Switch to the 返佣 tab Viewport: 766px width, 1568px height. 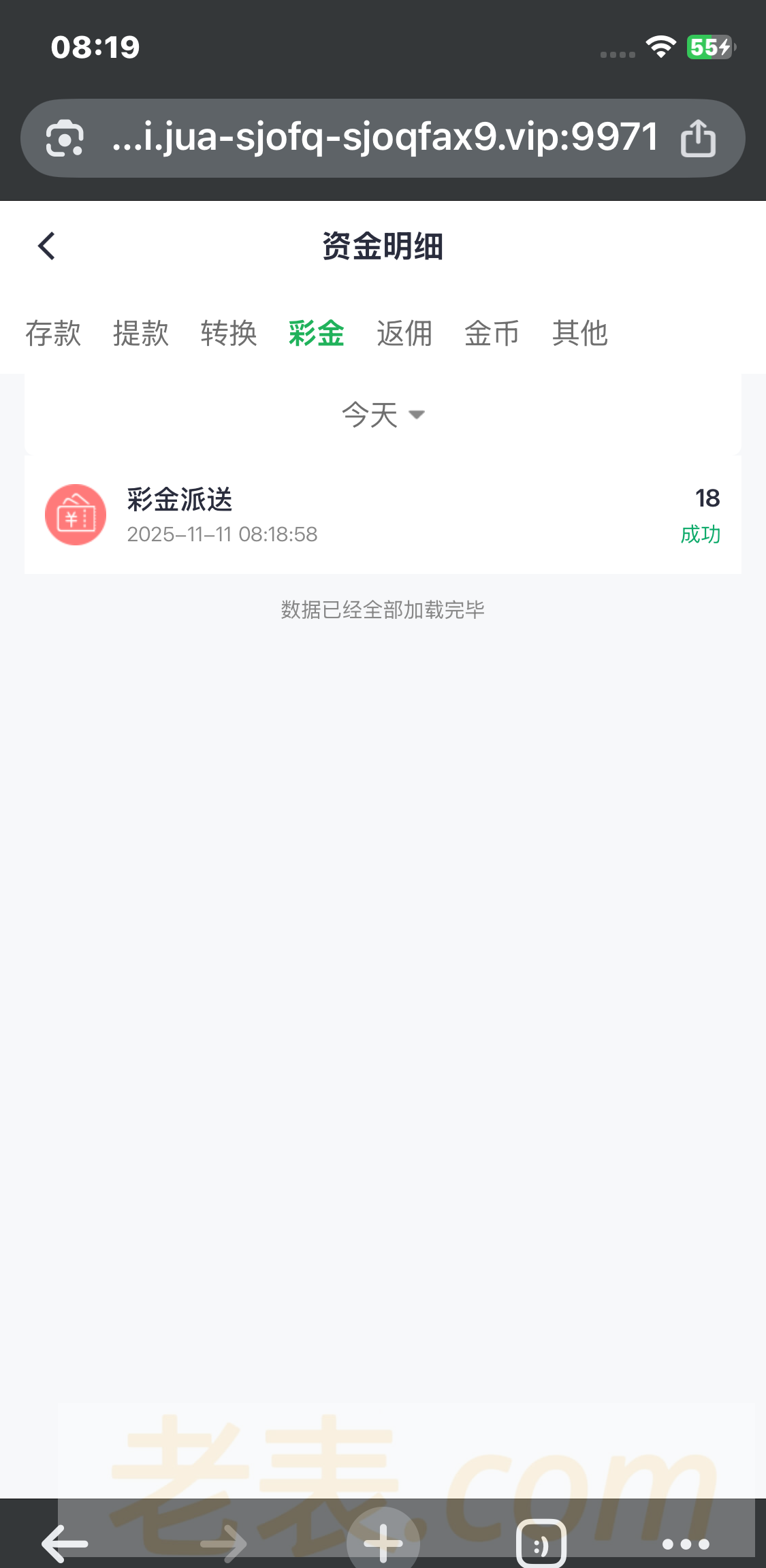[404, 334]
